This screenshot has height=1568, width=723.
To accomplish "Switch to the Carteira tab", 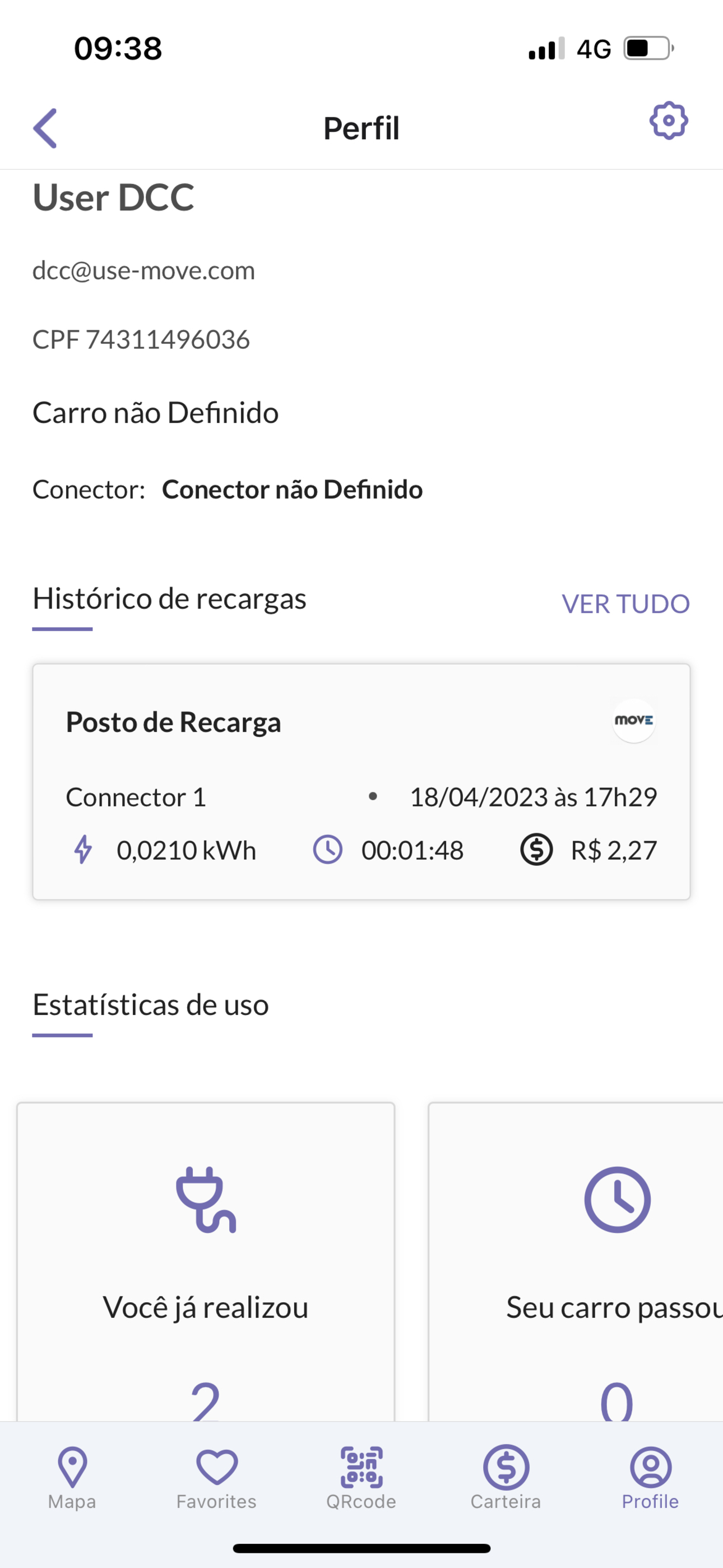I will point(506,1478).
